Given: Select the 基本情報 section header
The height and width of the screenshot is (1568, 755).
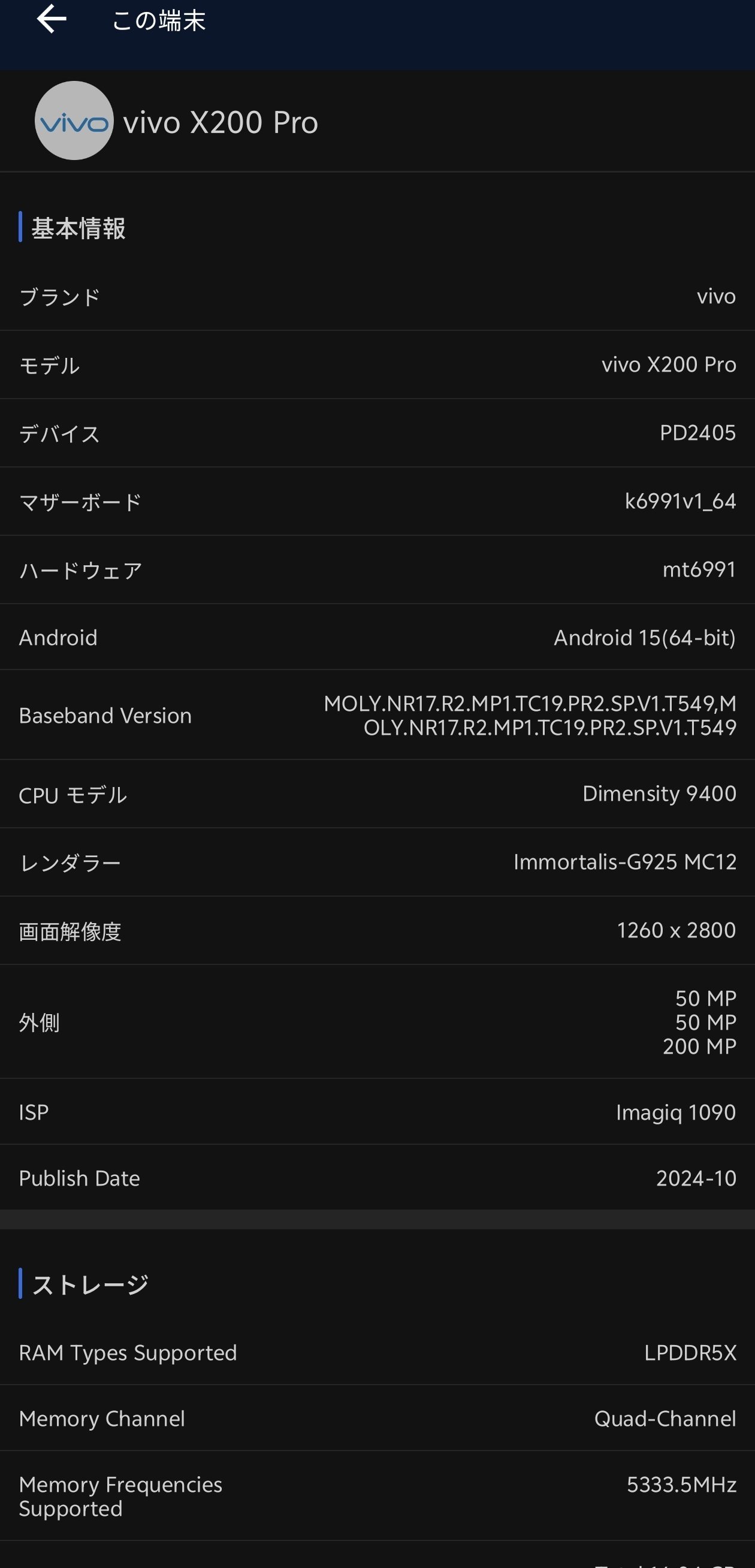Looking at the screenshot, I should click(x=78, y=228).
